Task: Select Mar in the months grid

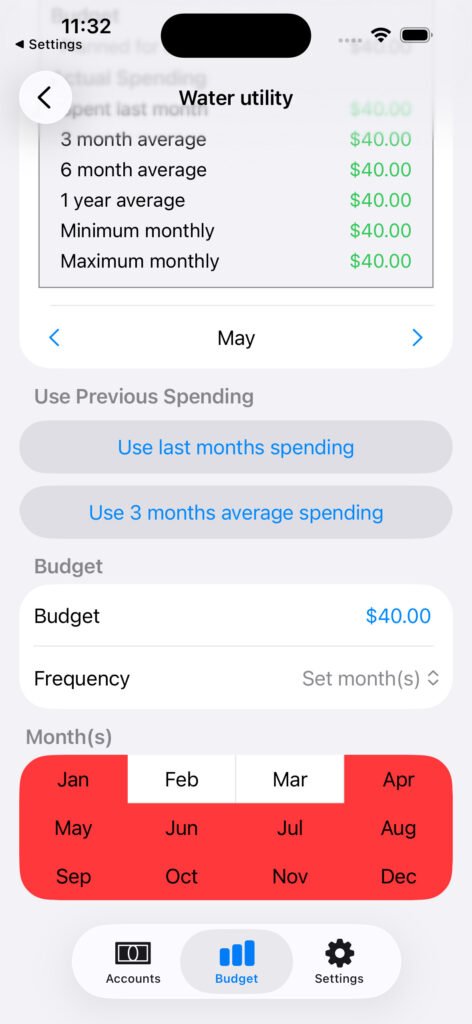Action: coord(290,779)
